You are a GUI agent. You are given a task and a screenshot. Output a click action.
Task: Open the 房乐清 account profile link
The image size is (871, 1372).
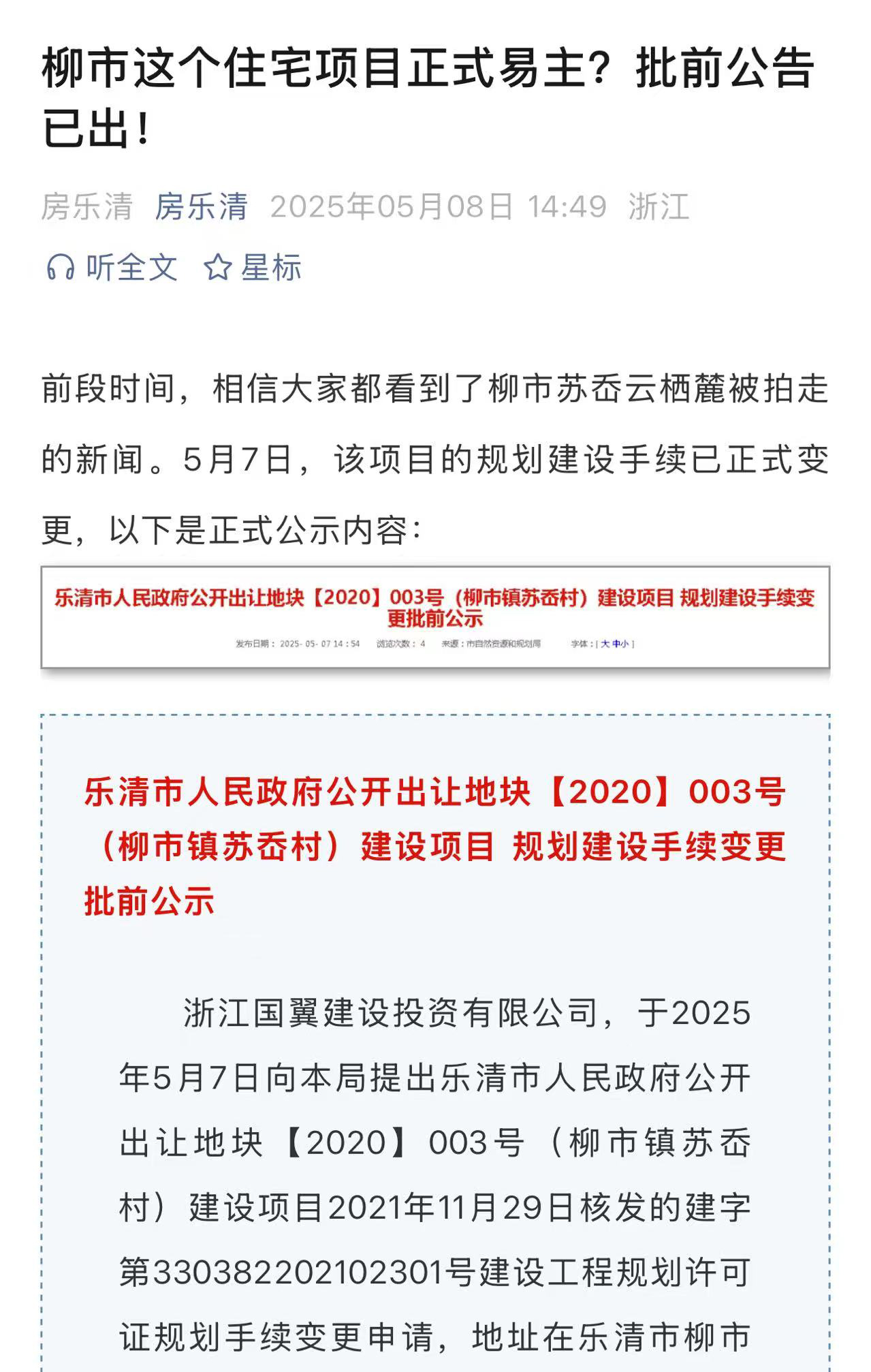(x=201, y=206)
